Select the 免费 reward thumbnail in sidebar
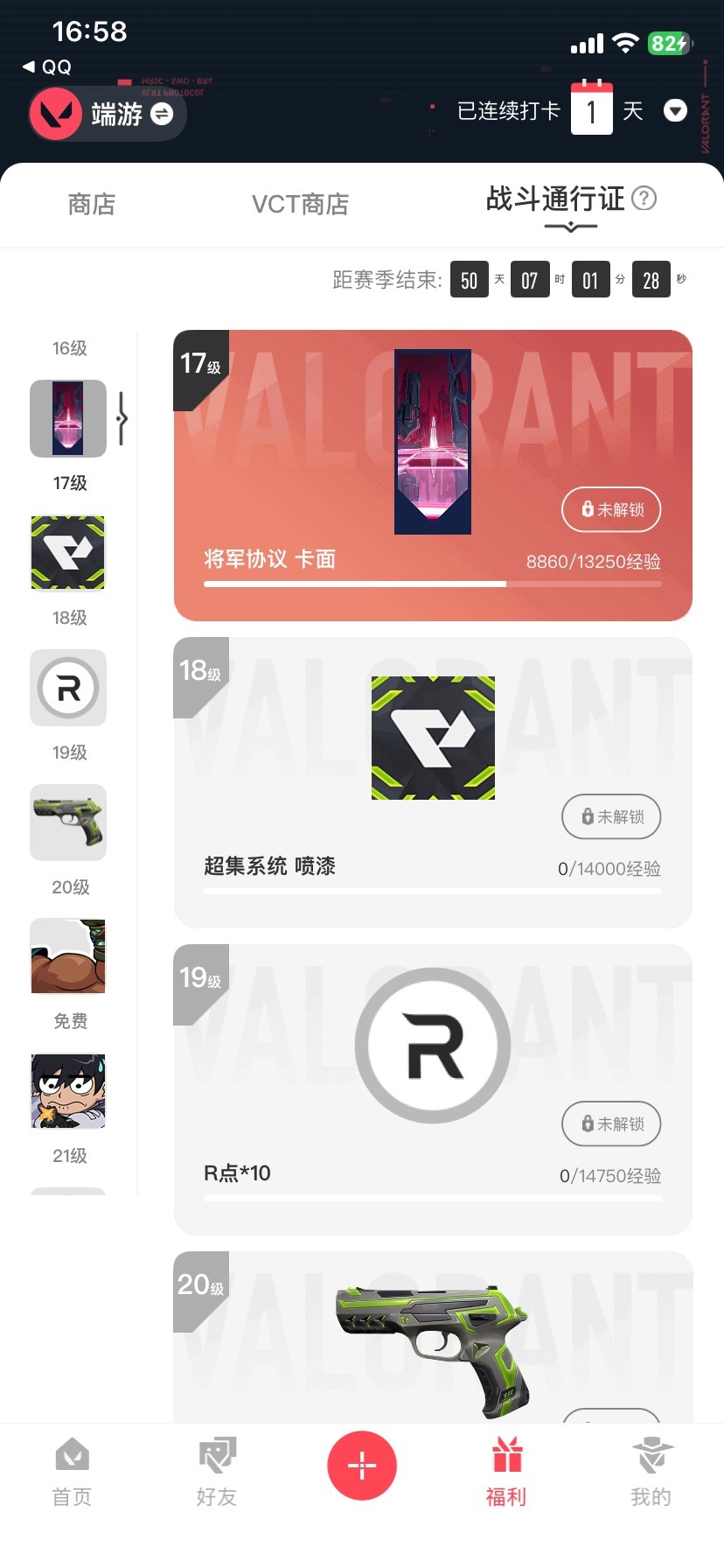 tap(68, 956)
